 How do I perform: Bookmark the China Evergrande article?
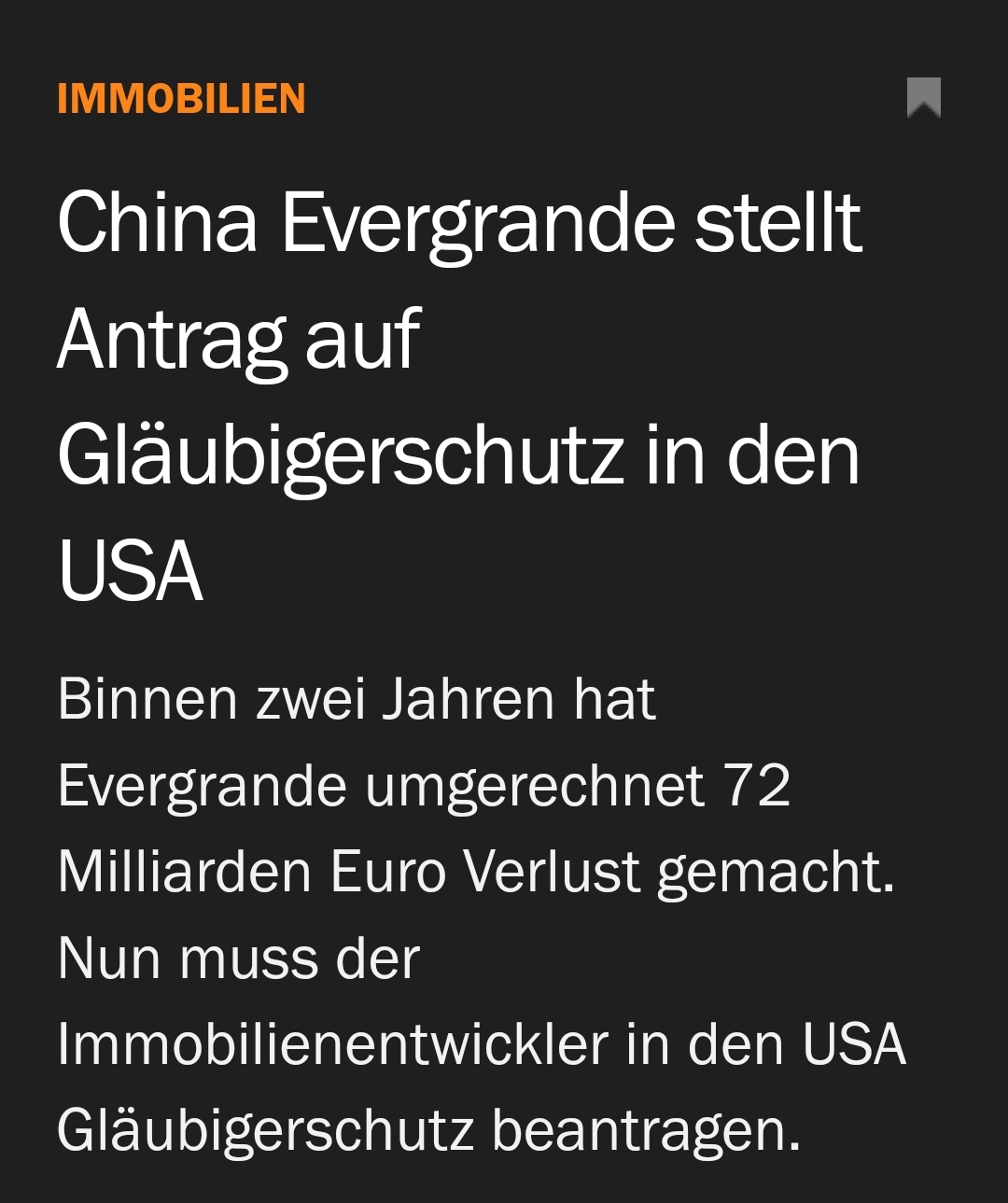pyautogui.click(x=923, y=98)
